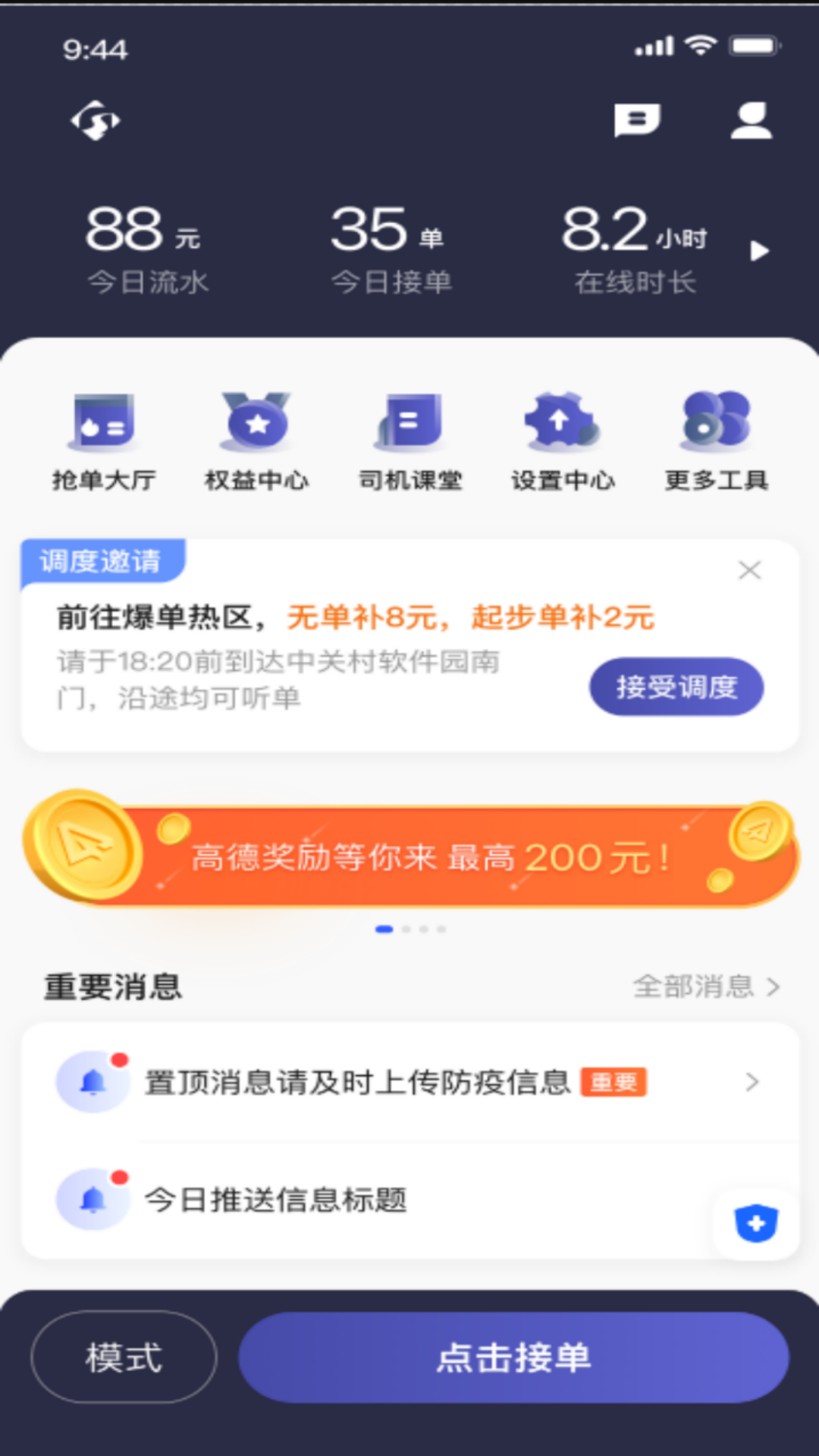This screenshot has width=819, height=1456.
Task: Tap the bell icon on the pinned message
Action: [x=92, y=1082]
